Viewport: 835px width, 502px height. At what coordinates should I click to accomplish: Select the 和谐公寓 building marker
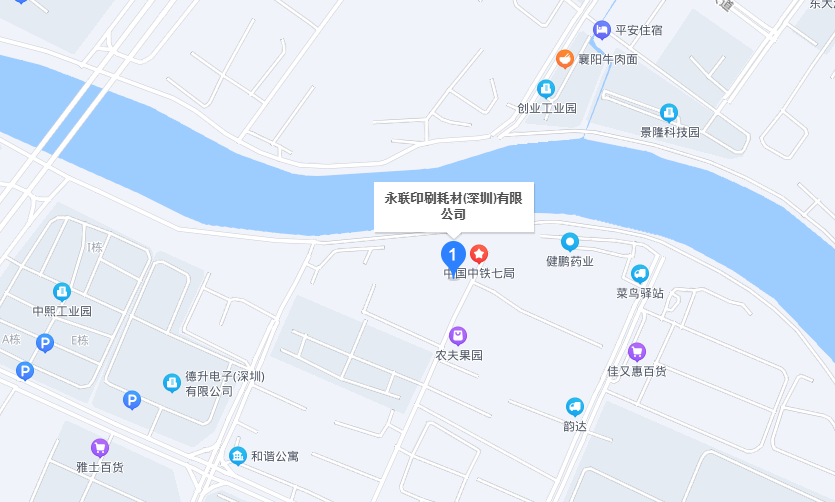coord(237,456)
